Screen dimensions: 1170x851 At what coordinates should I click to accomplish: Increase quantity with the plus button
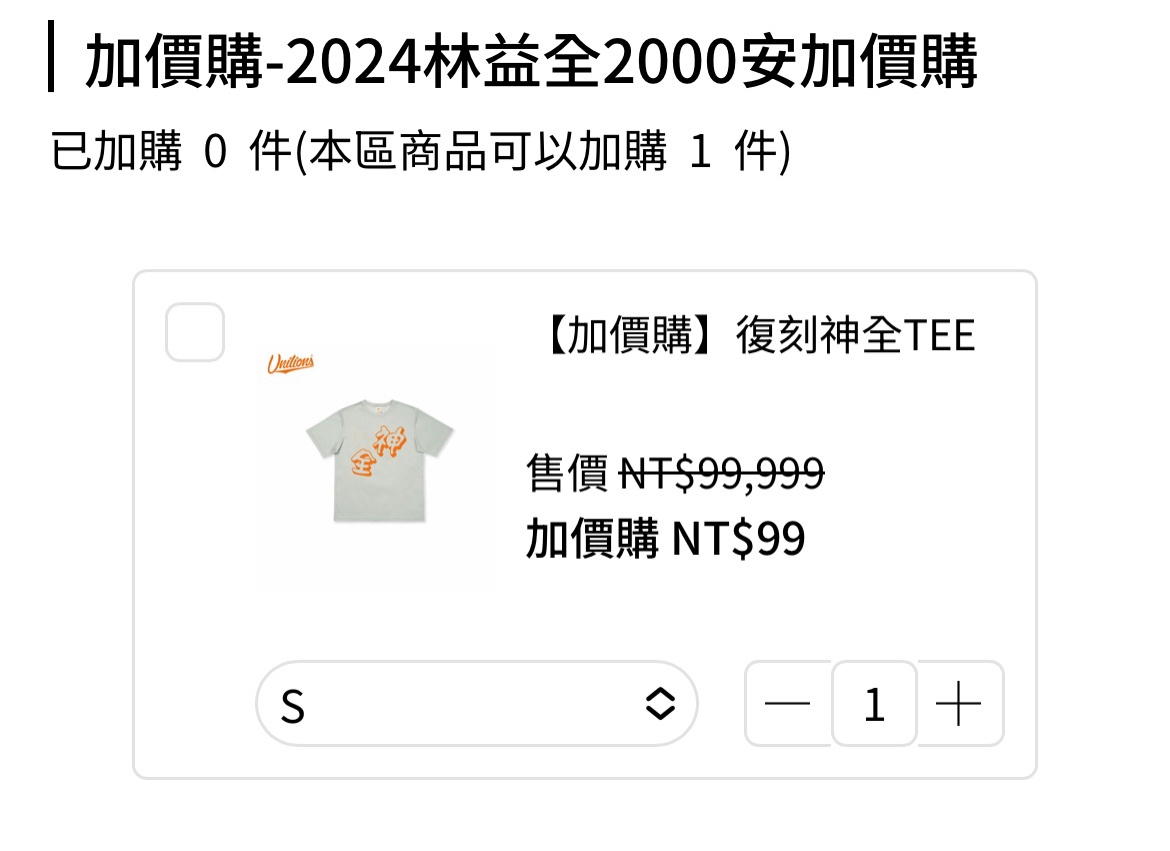tap(959, 704)
